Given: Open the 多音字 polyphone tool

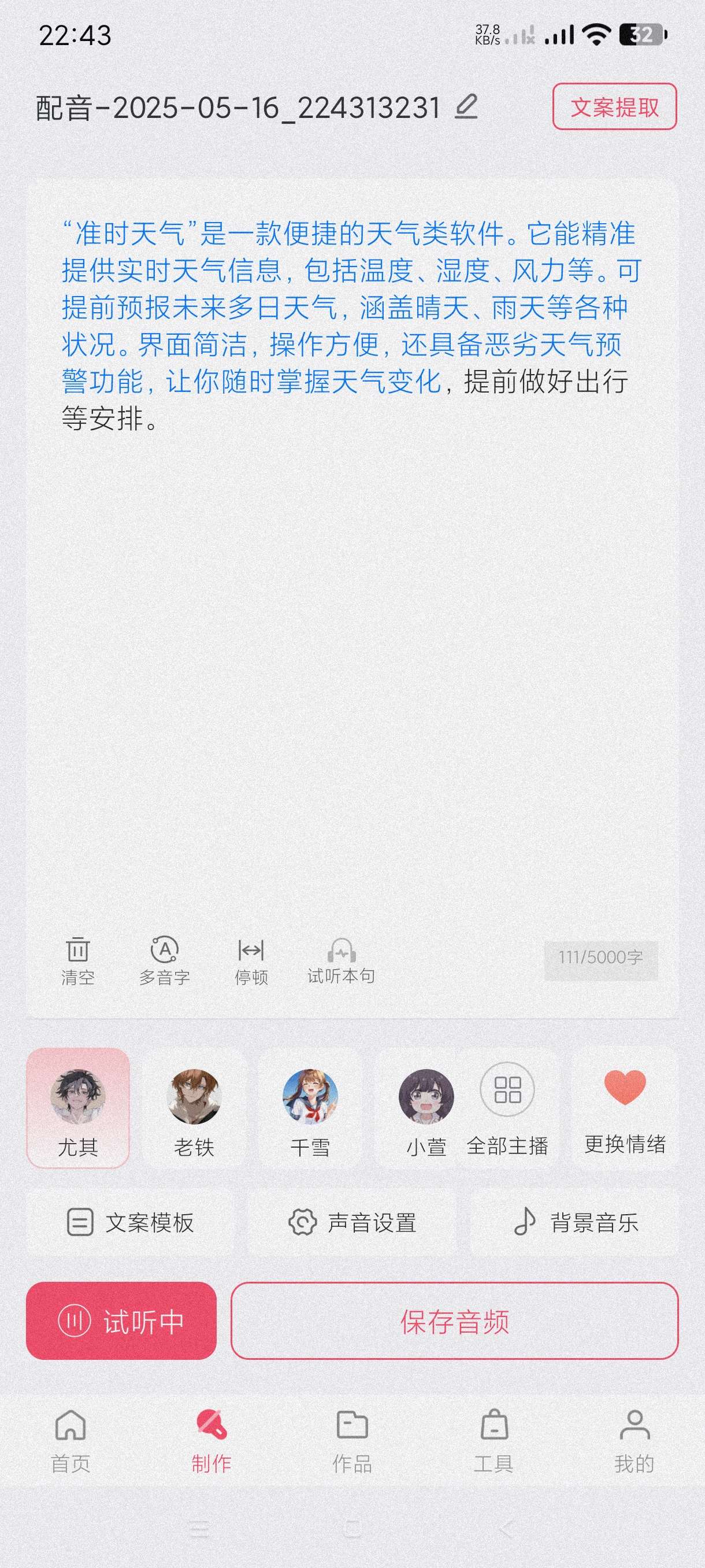Looking at the screenshot, I should tap(164, 960).
